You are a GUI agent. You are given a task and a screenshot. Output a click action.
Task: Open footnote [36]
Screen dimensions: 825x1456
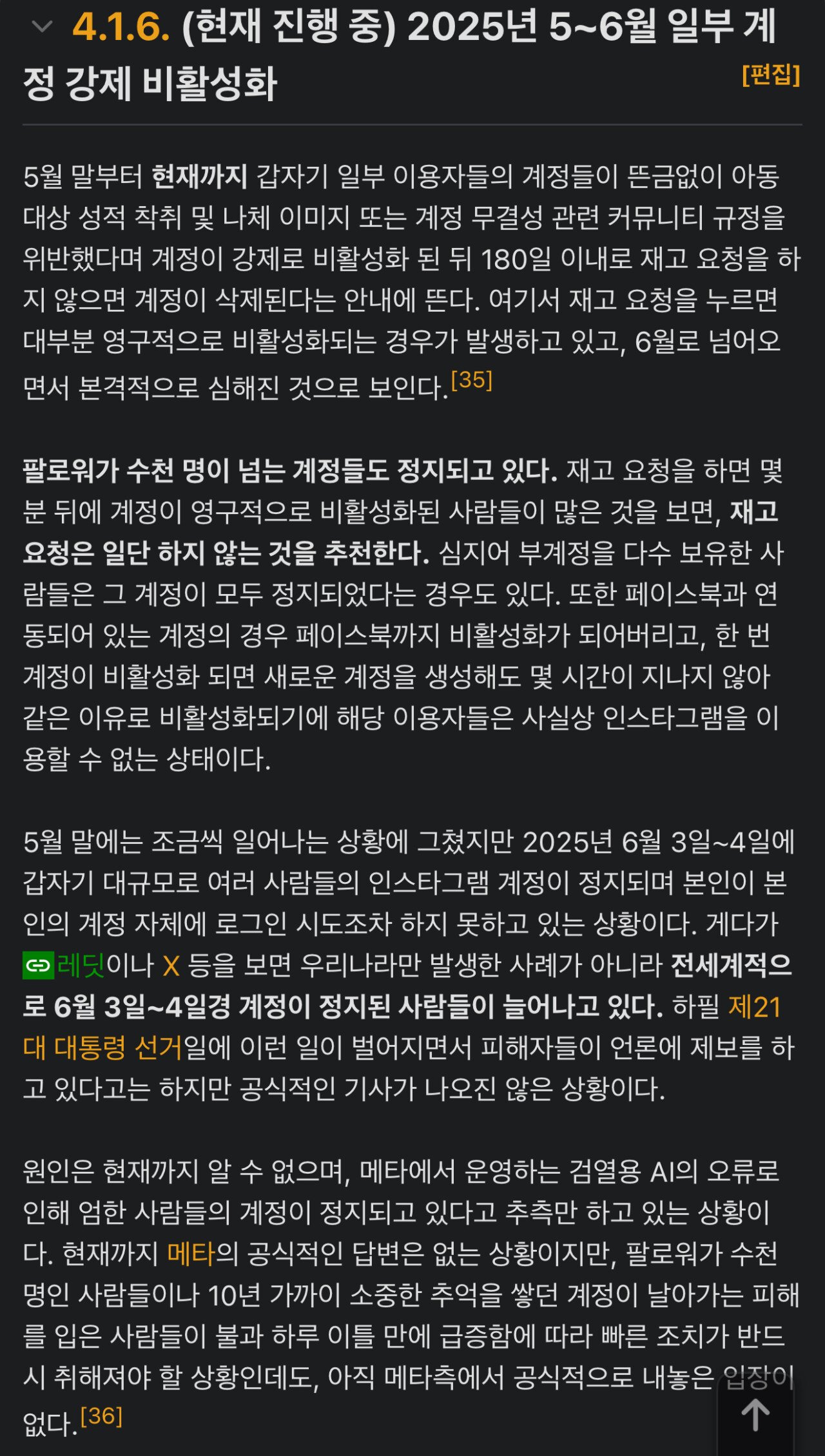101,1416
